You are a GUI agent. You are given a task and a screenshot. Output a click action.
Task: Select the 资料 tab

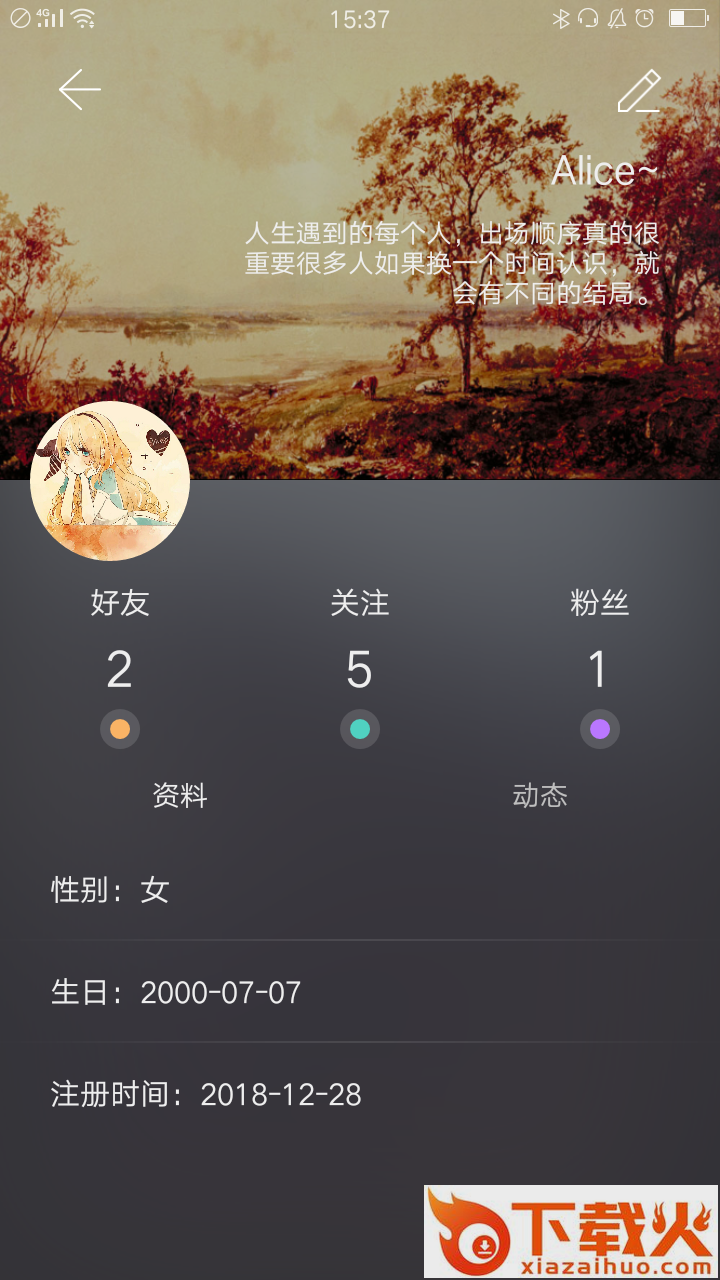tap(180, 795)
